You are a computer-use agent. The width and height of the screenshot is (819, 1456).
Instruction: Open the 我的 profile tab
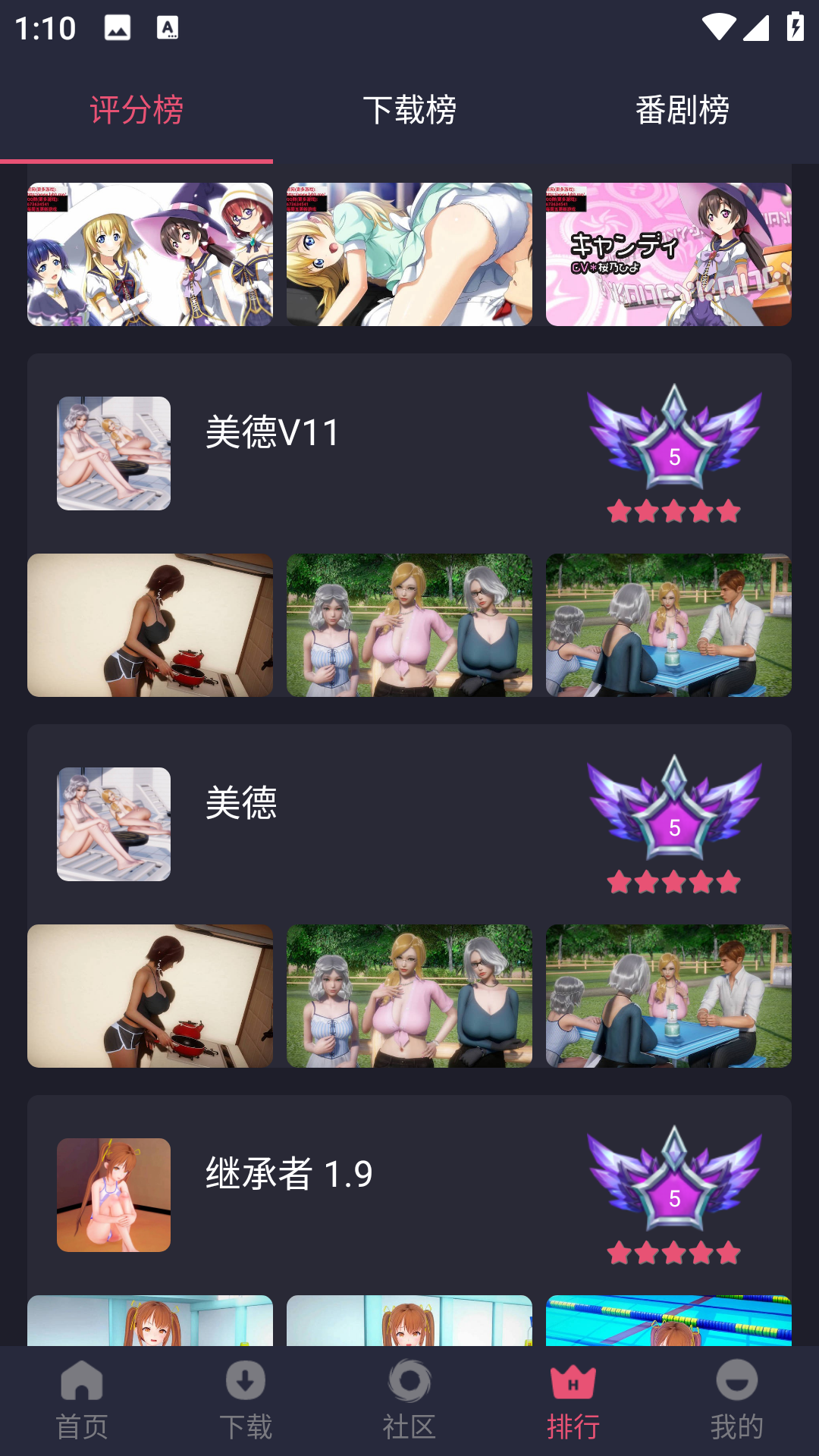(x=737, y=1401)
